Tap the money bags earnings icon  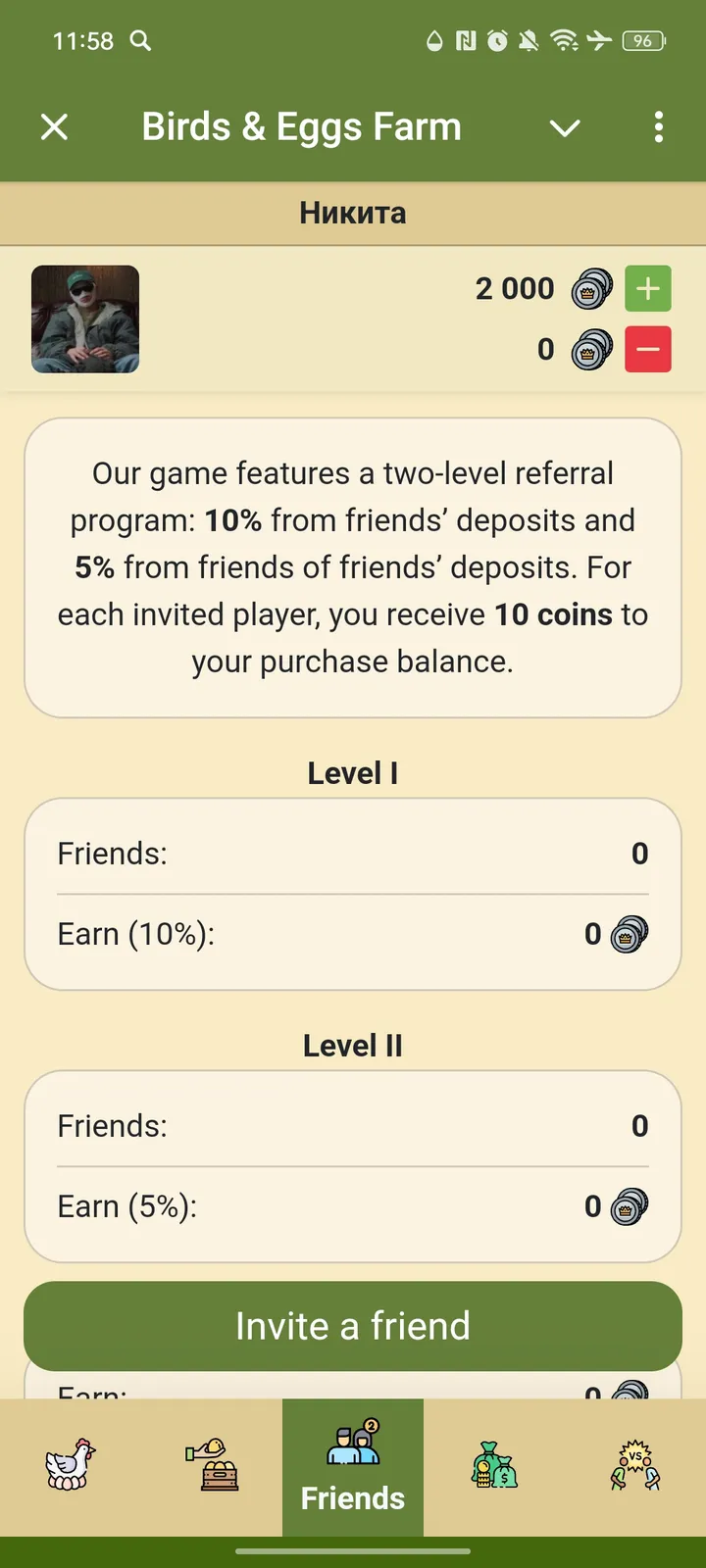click(x=495, y=1464)
